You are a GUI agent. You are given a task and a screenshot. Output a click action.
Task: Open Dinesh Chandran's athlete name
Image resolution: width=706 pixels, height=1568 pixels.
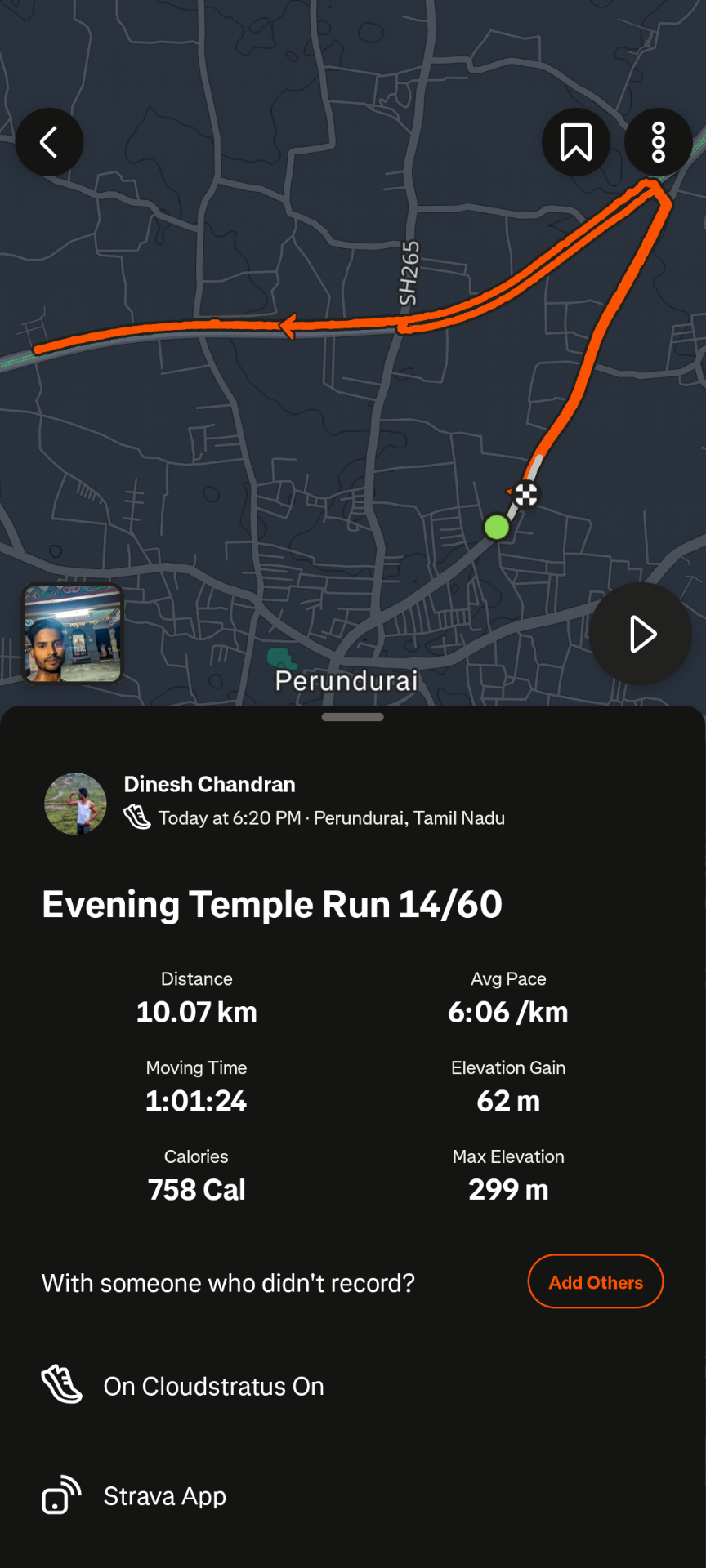(209, 784)
